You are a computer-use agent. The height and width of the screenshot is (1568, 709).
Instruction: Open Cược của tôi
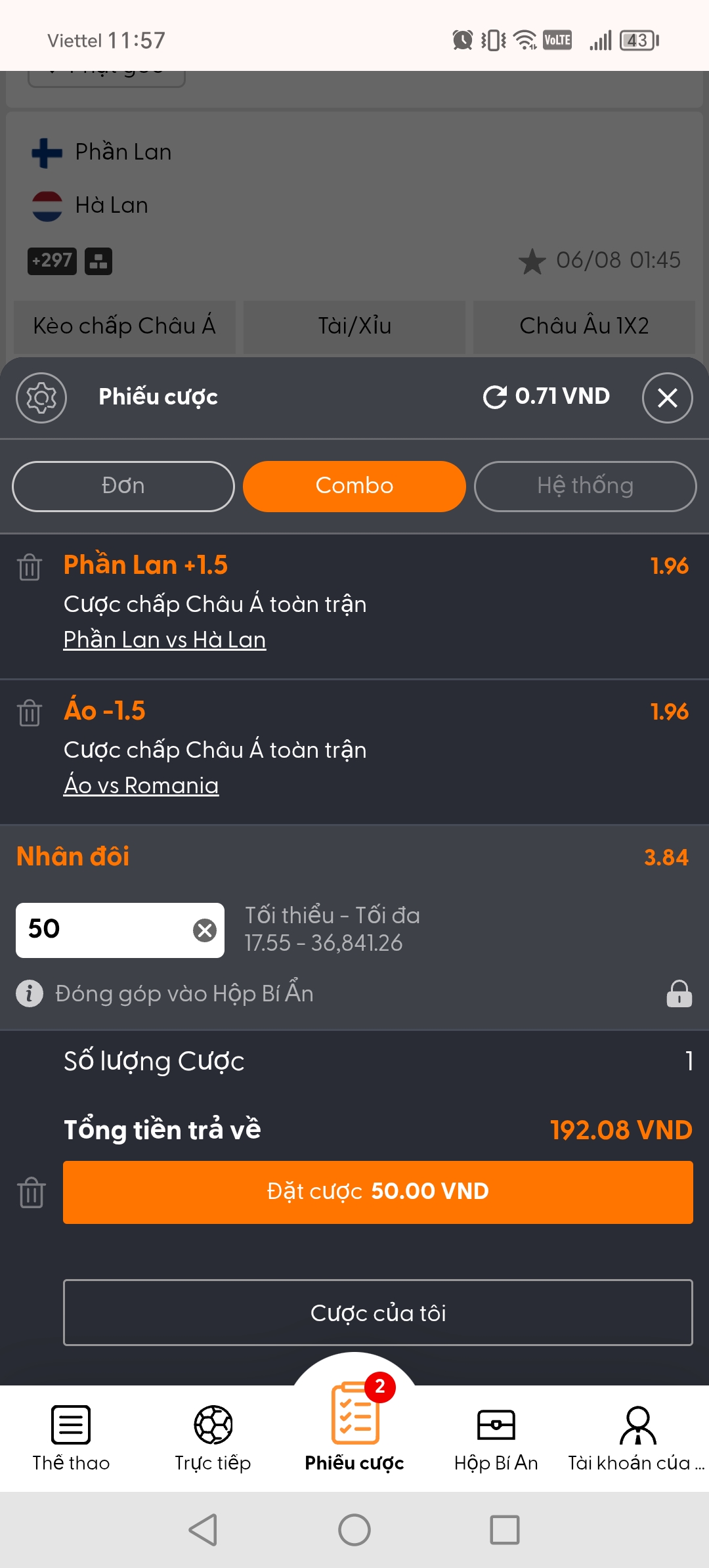[378, 1313]
